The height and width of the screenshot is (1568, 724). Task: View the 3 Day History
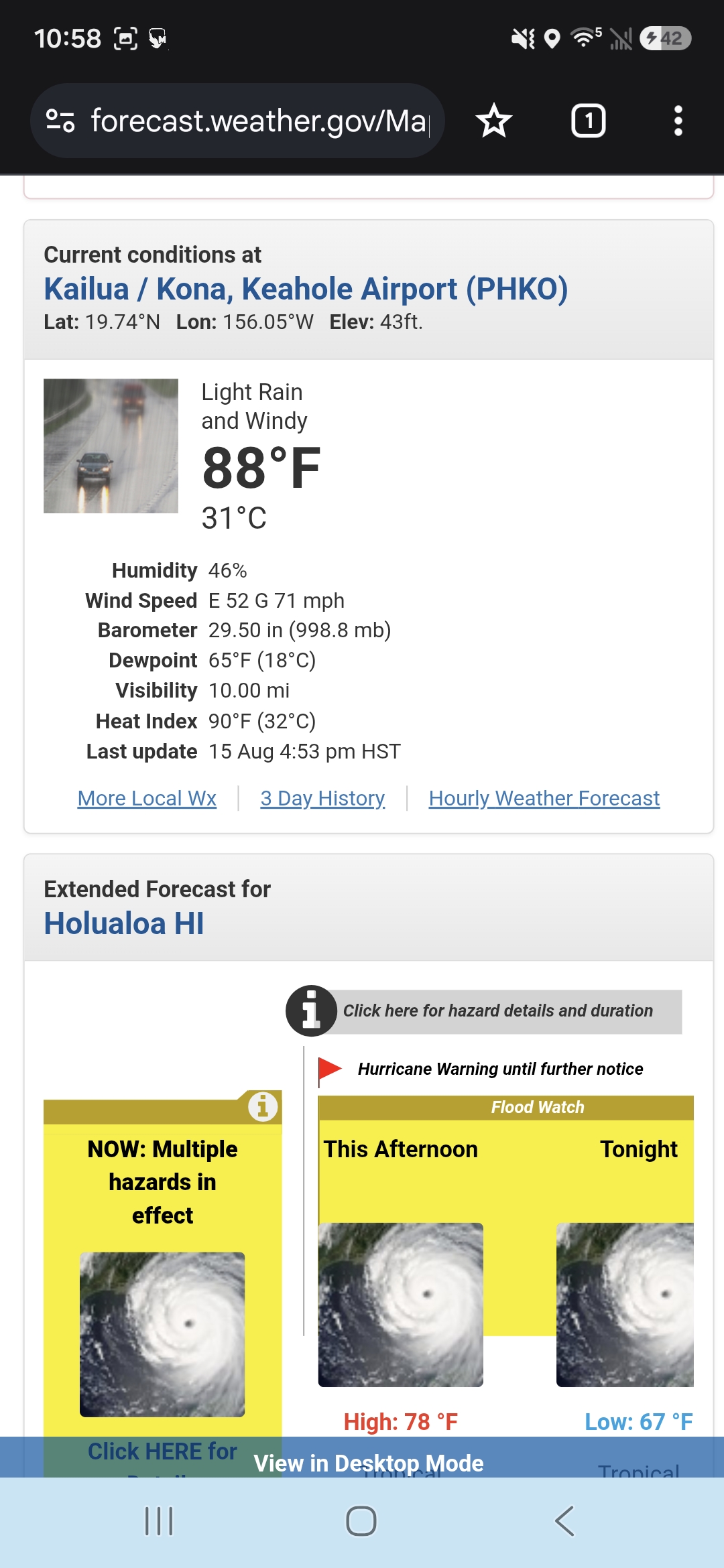click(322, 798)
